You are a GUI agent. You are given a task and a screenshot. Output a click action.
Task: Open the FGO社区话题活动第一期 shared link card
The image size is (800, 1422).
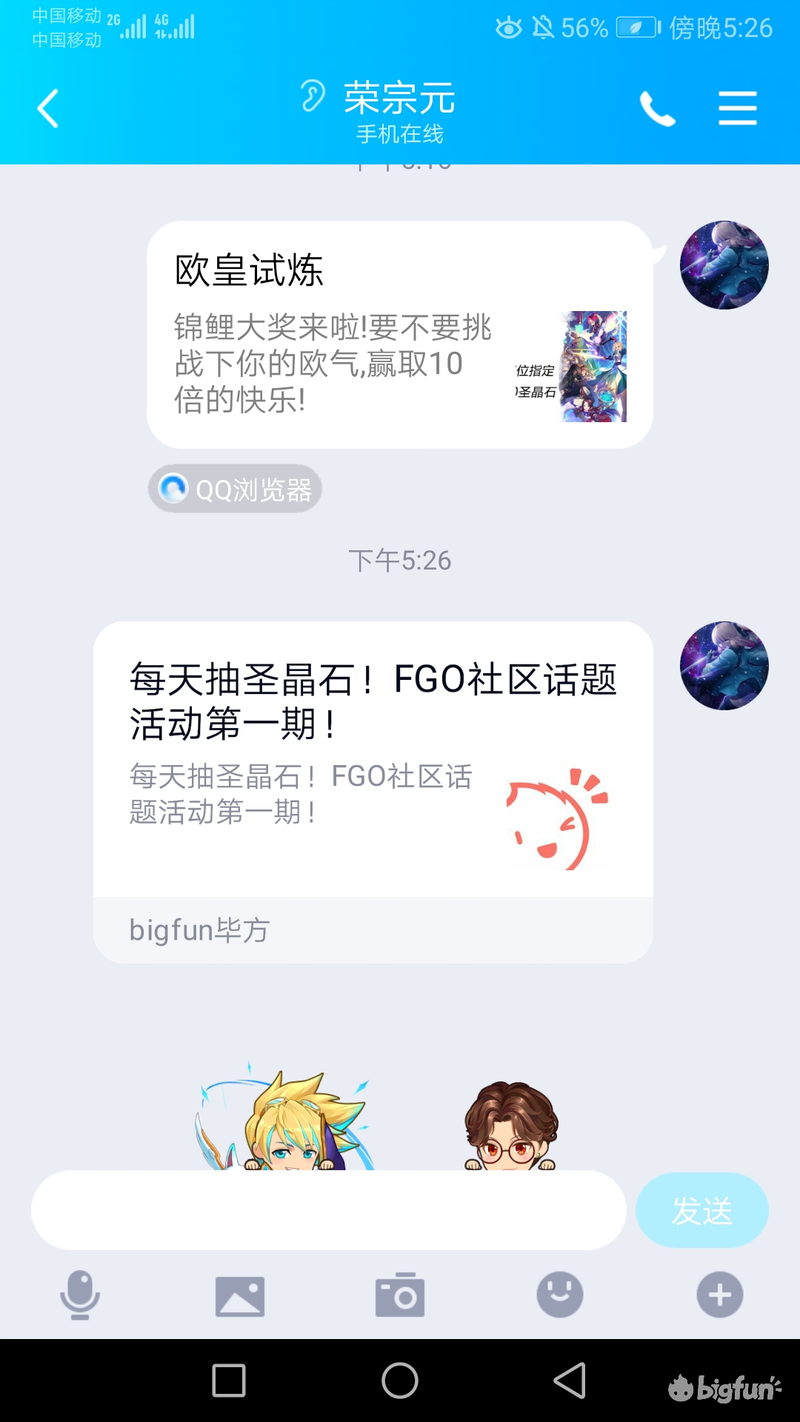click(373, 760)
